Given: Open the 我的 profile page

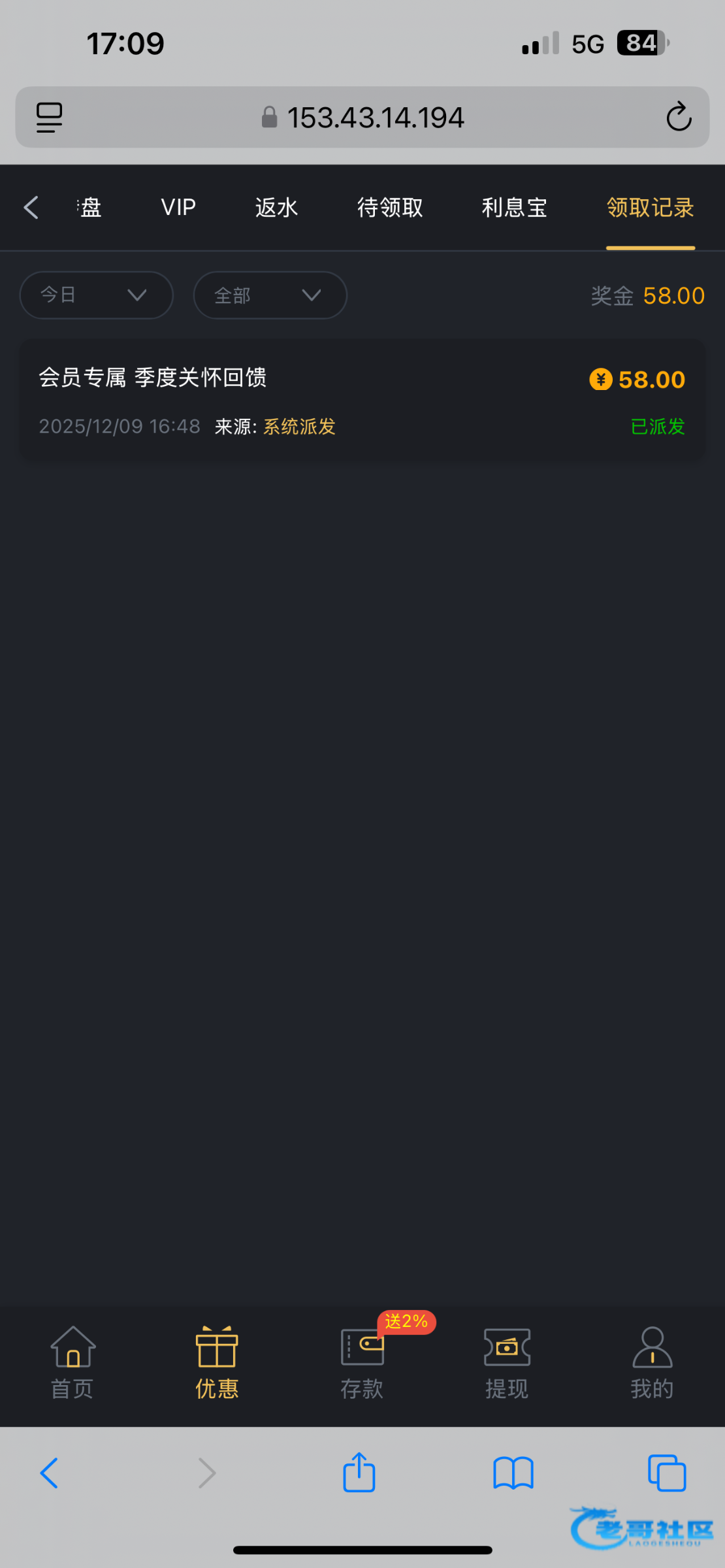Looking at the screenshot, I should [652, 1362].
